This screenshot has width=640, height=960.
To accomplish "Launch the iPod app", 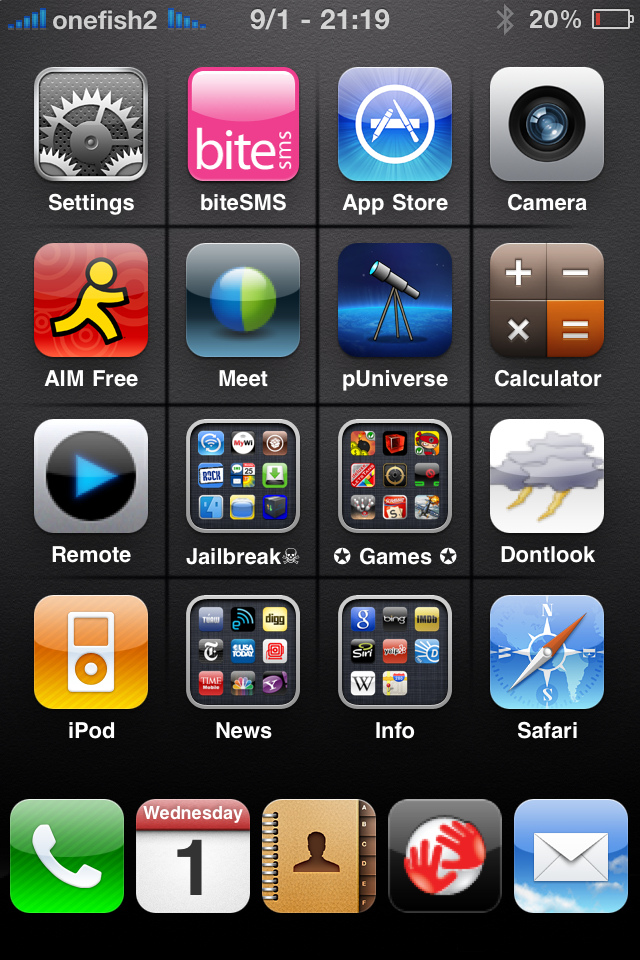I will pyautogui.click(x=91, y=652).
